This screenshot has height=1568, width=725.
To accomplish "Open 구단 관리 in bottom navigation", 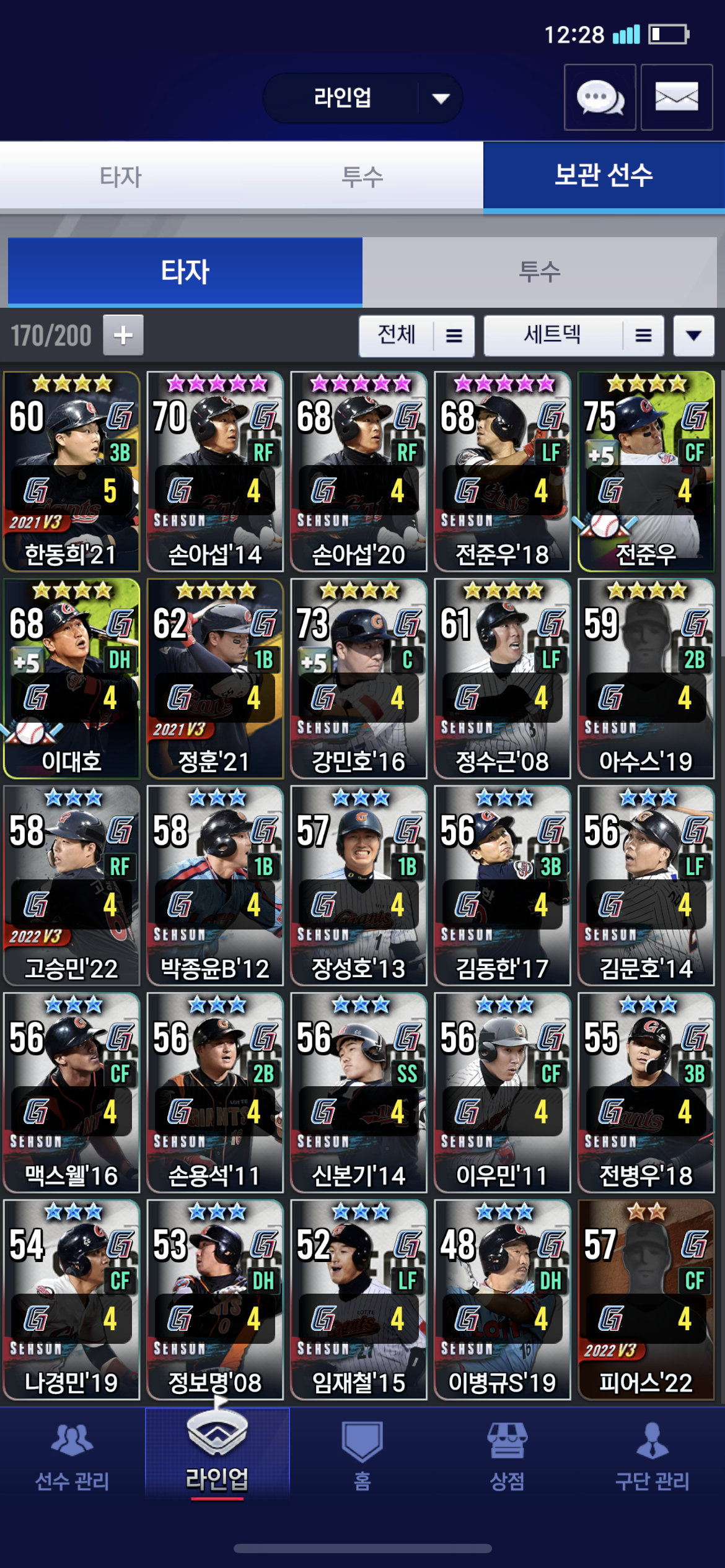I will (652, 1456).
